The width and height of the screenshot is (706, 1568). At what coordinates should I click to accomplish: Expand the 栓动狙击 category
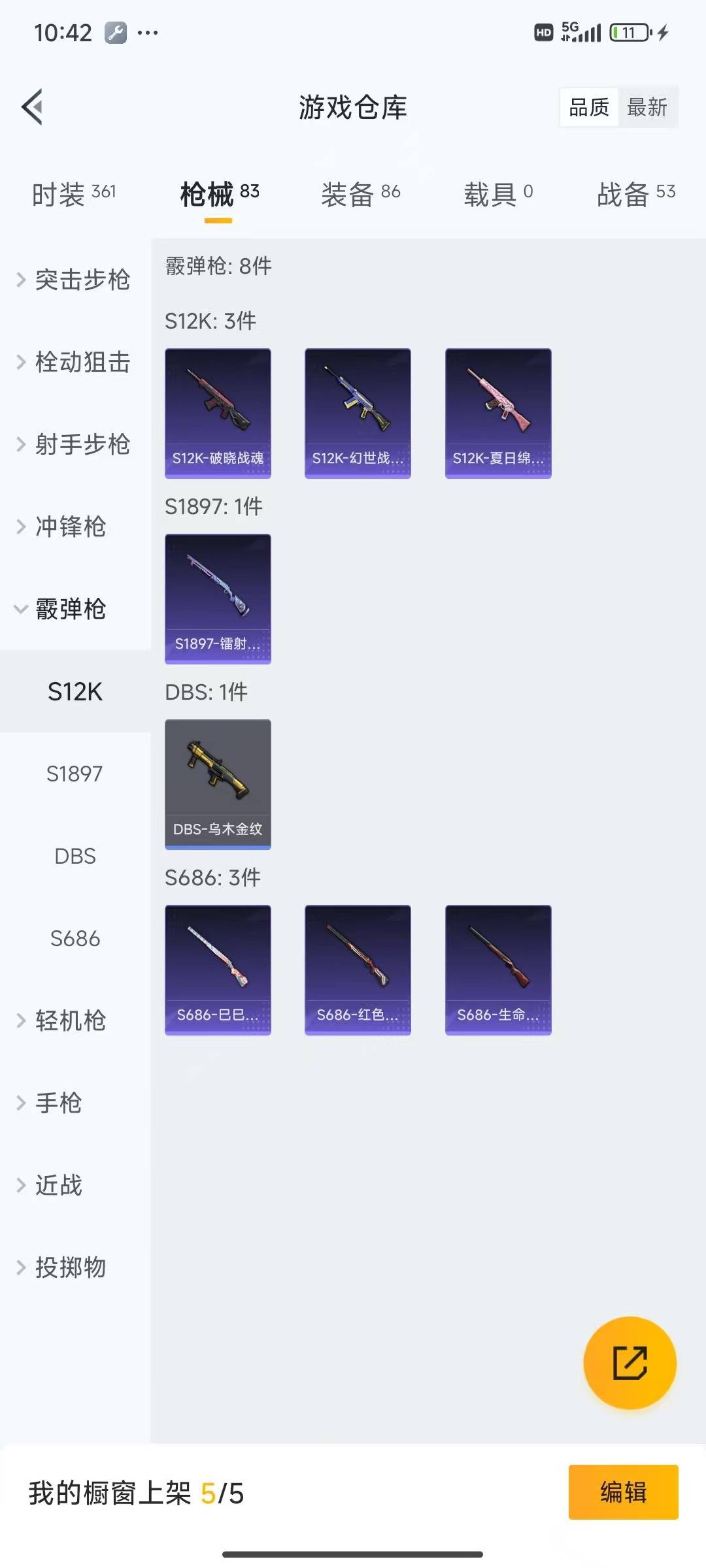pyautogui.click(x=75, y=362)
